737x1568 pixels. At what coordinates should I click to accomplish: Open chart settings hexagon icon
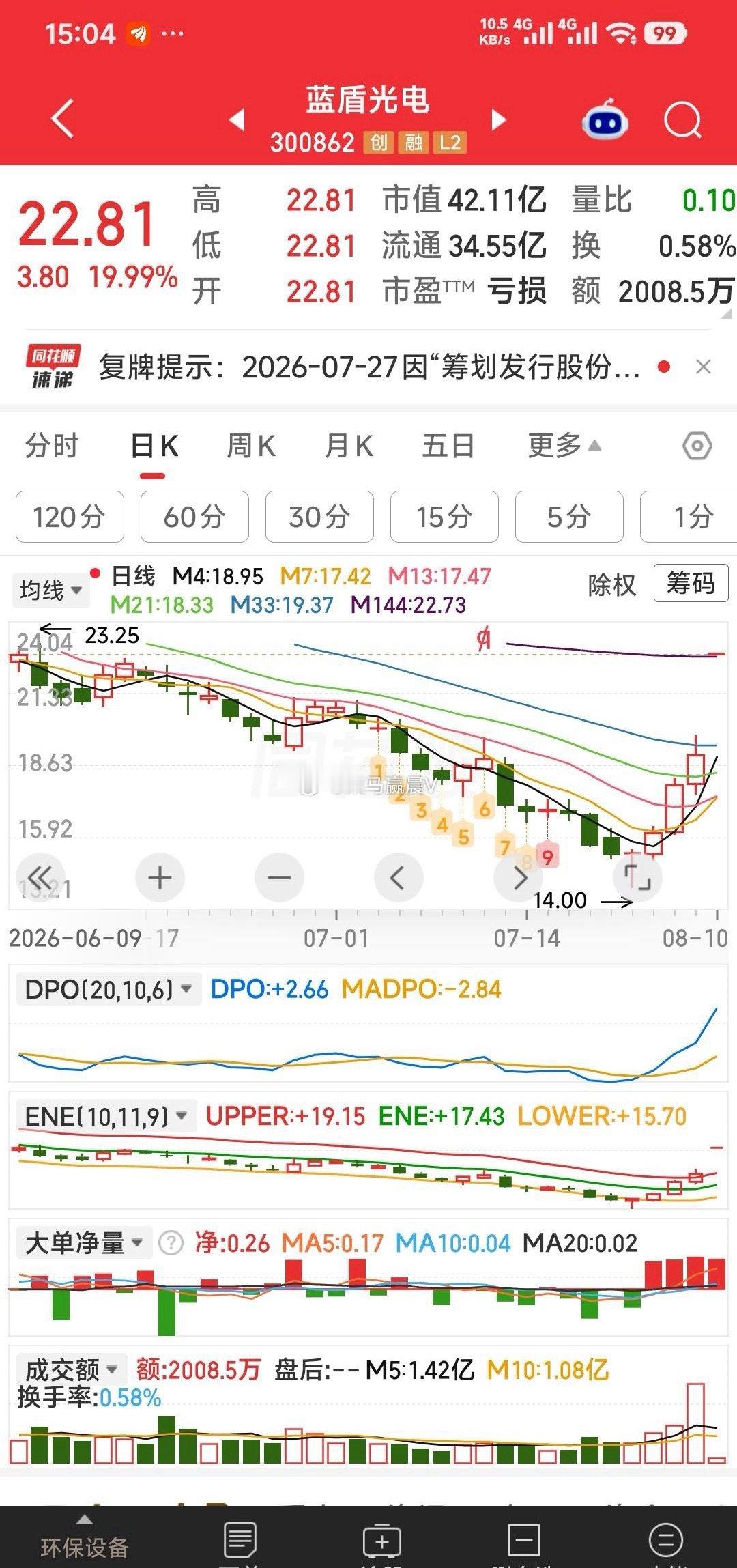tap(697, 446)
